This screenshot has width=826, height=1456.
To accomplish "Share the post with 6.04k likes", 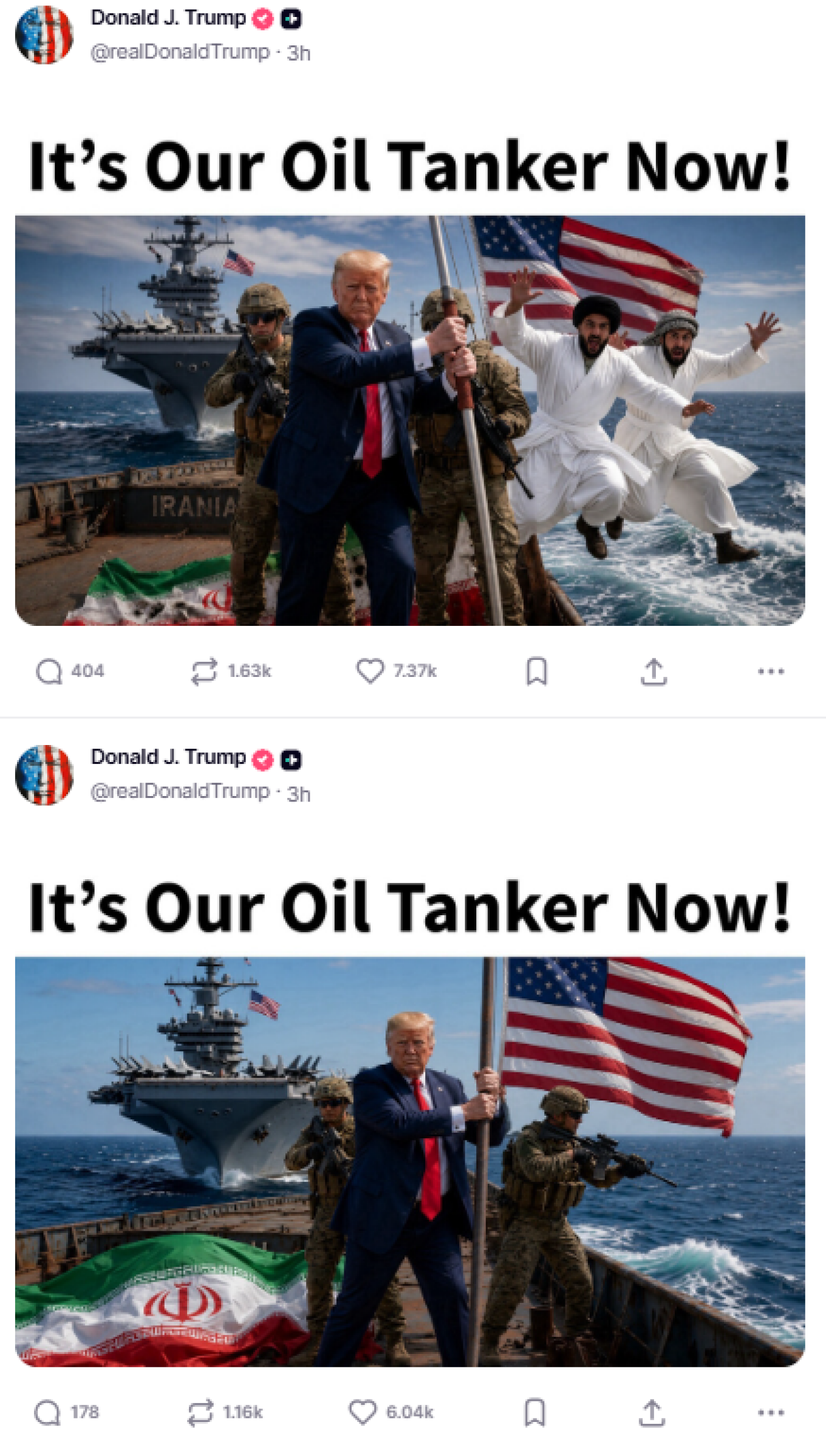I will [652, 1413].
